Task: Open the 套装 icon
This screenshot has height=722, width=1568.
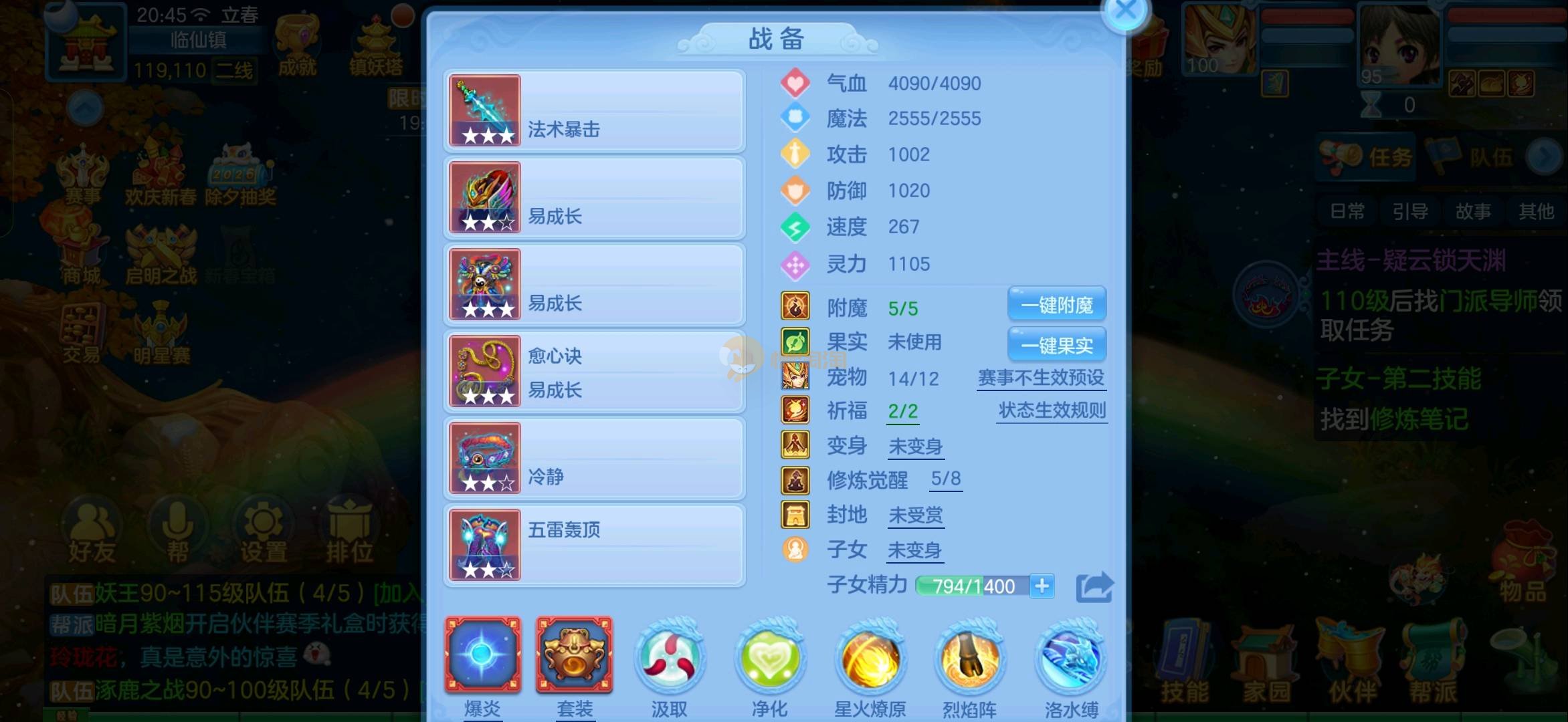Action: pyautogui.click(x=574, y=655)
